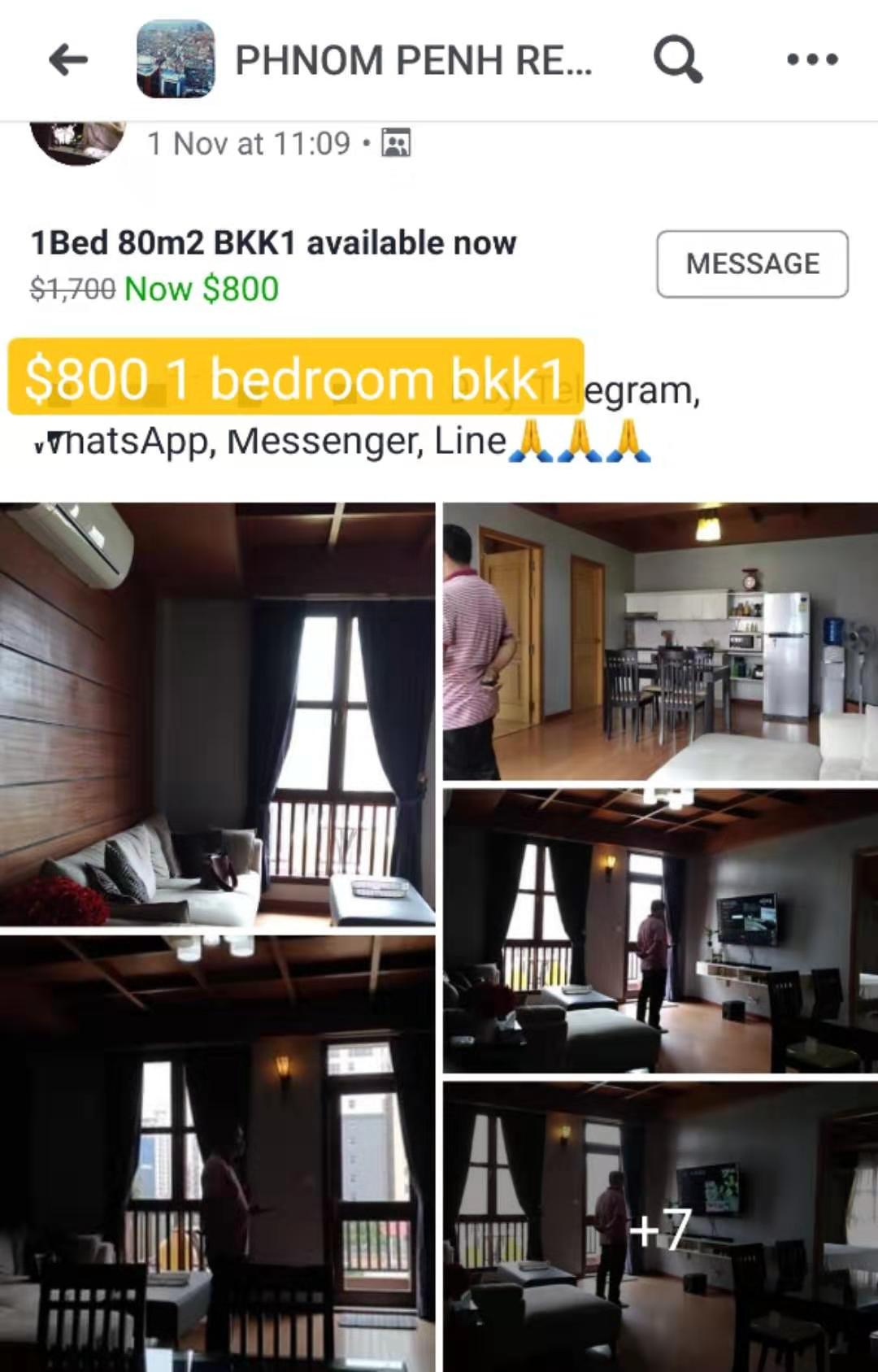878x1372 pixels.
Task: View the photo with wall-mounted TV
Action: point(660,930)
